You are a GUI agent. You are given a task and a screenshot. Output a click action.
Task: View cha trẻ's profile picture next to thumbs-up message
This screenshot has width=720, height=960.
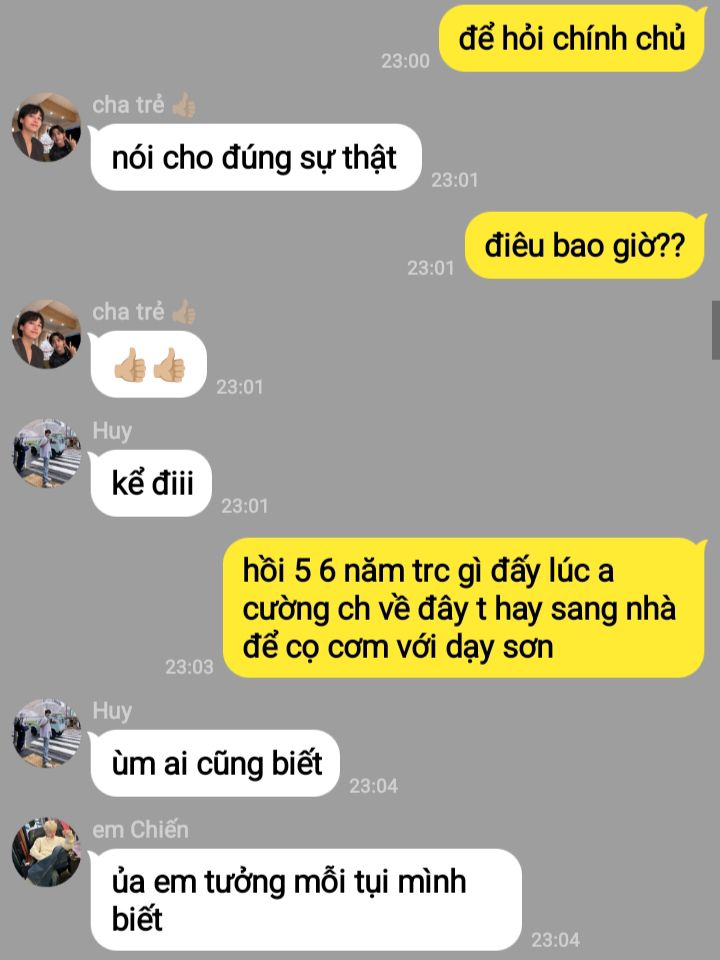click(46, 334)
